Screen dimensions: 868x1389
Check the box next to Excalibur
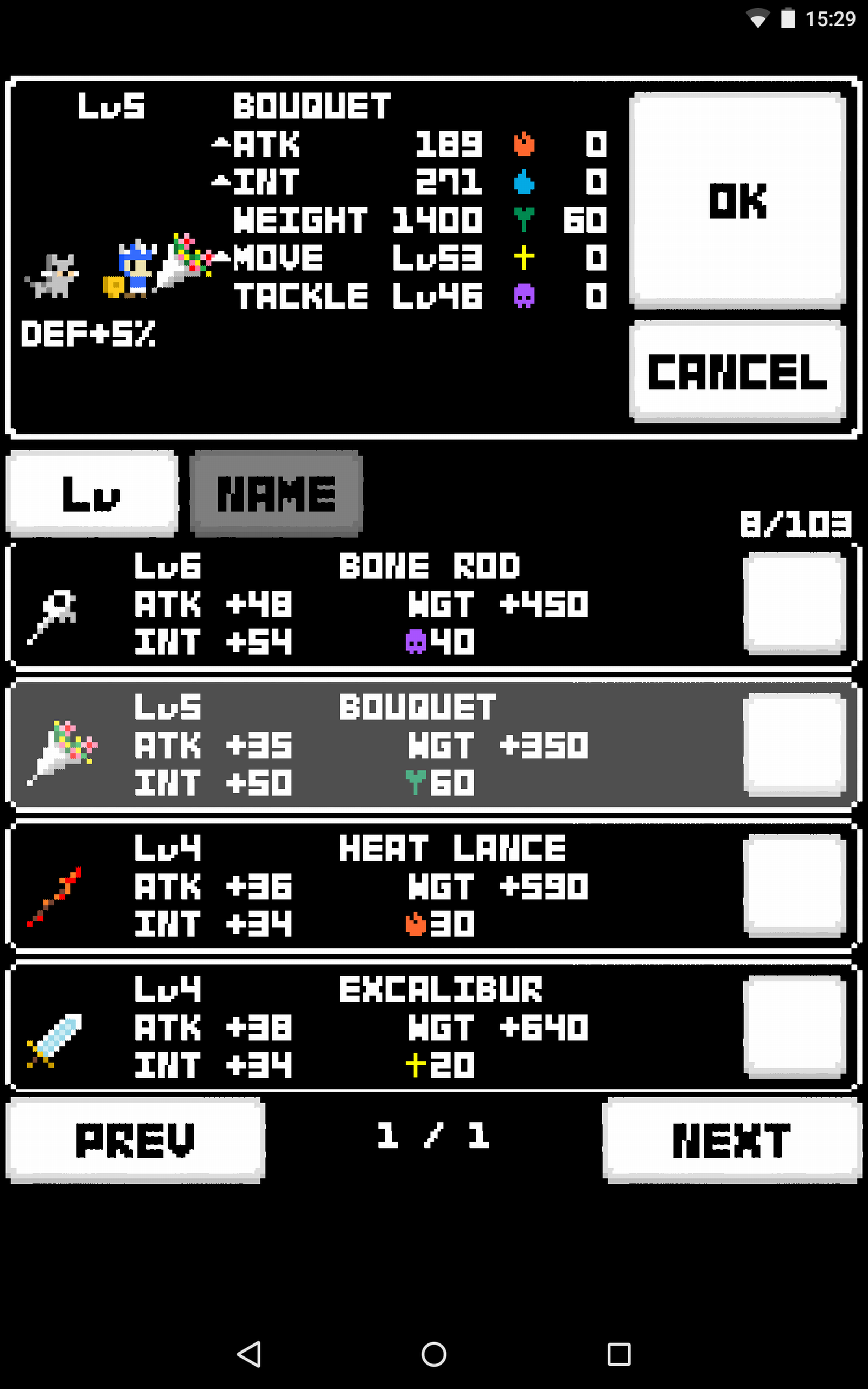tap(795, 1026)
